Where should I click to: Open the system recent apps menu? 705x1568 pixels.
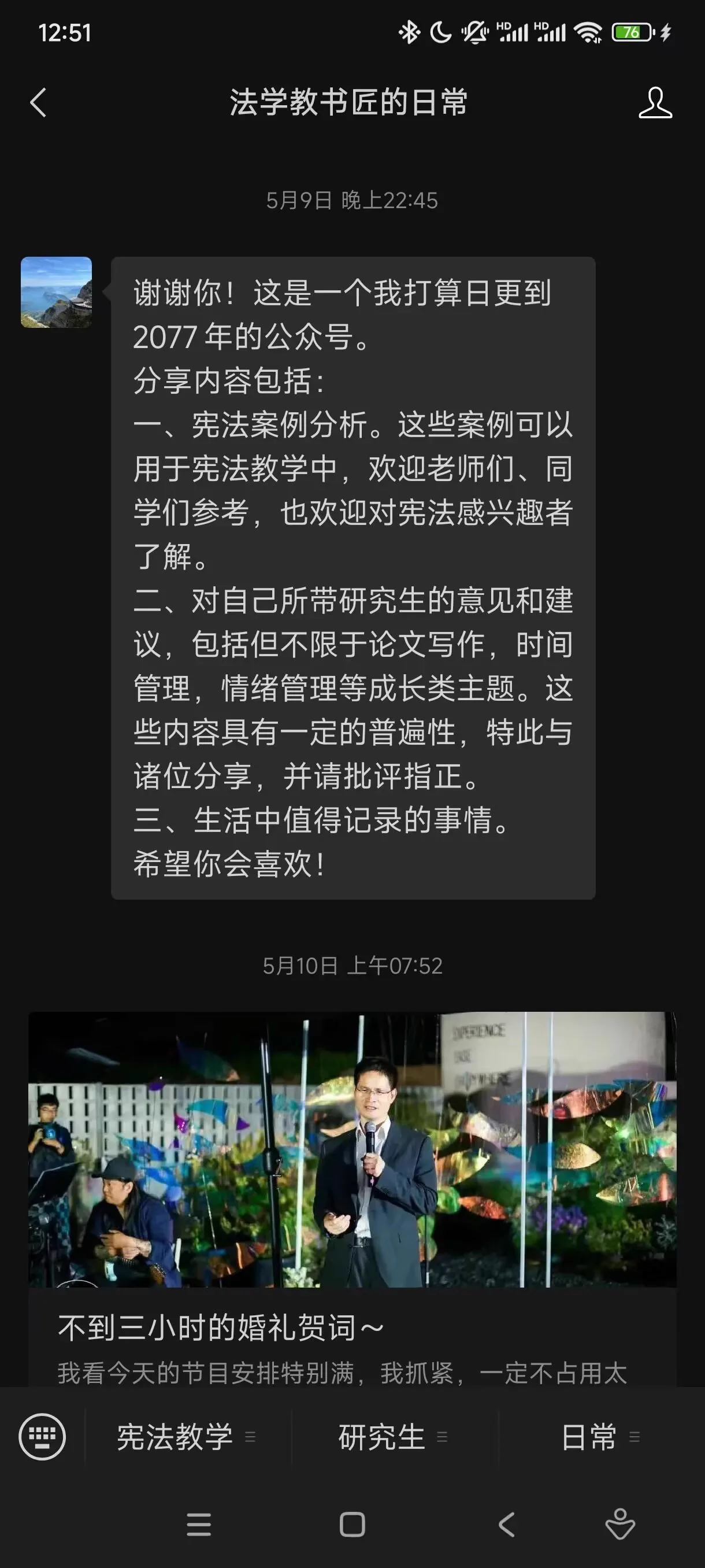(199, 1525)
